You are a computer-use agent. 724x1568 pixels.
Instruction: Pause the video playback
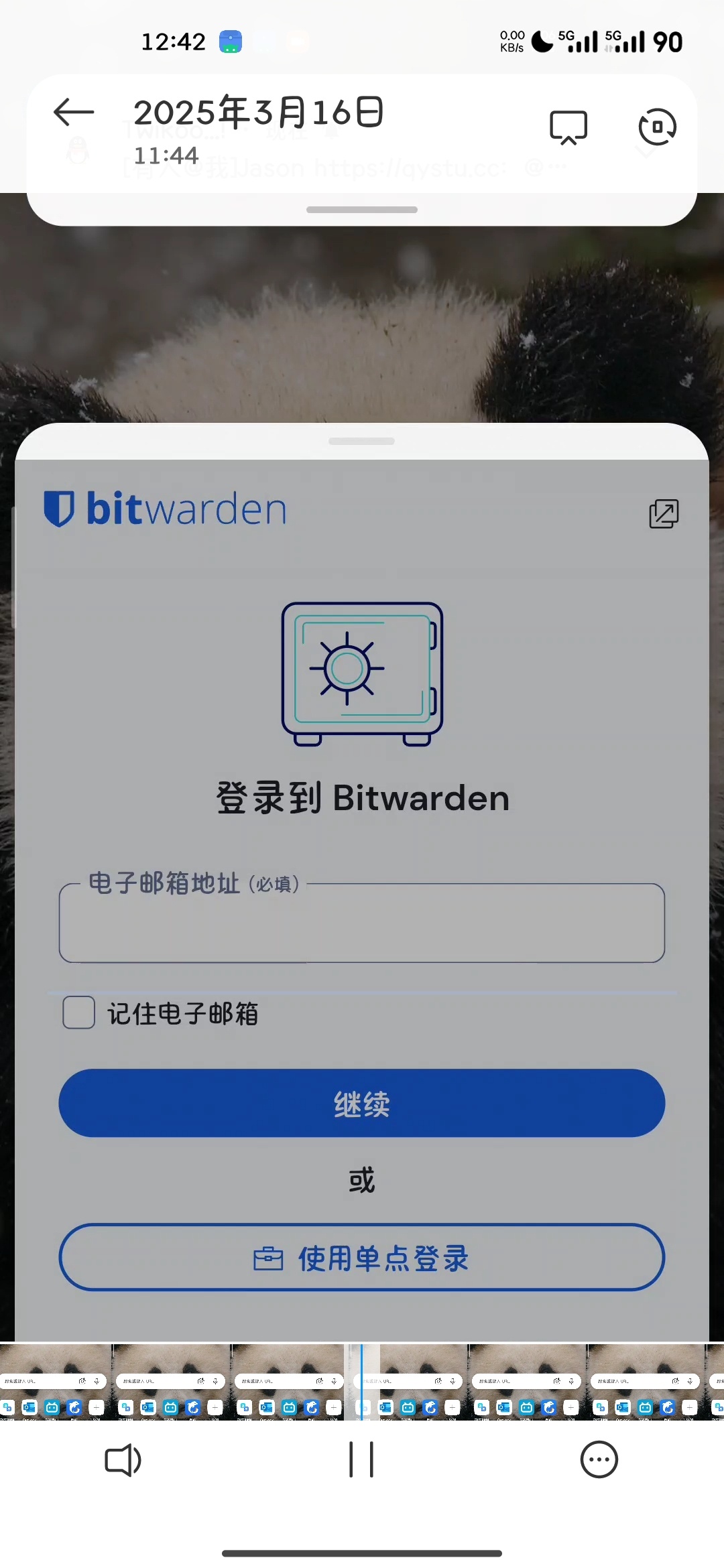click(x=361, y=1460)
